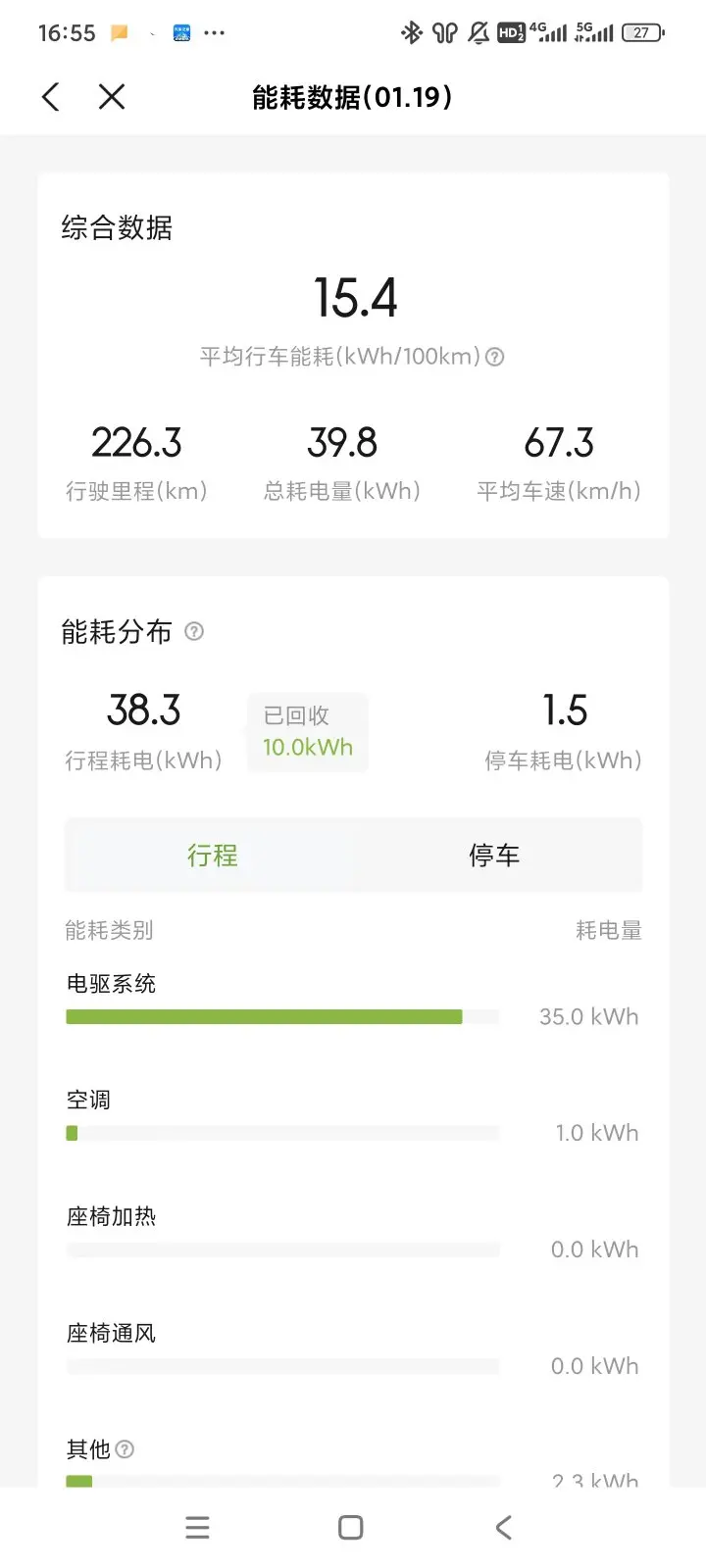Switch to the 停车 tab
The image size is (706, 1568).
pyautogui.click(x=494, y=856)
